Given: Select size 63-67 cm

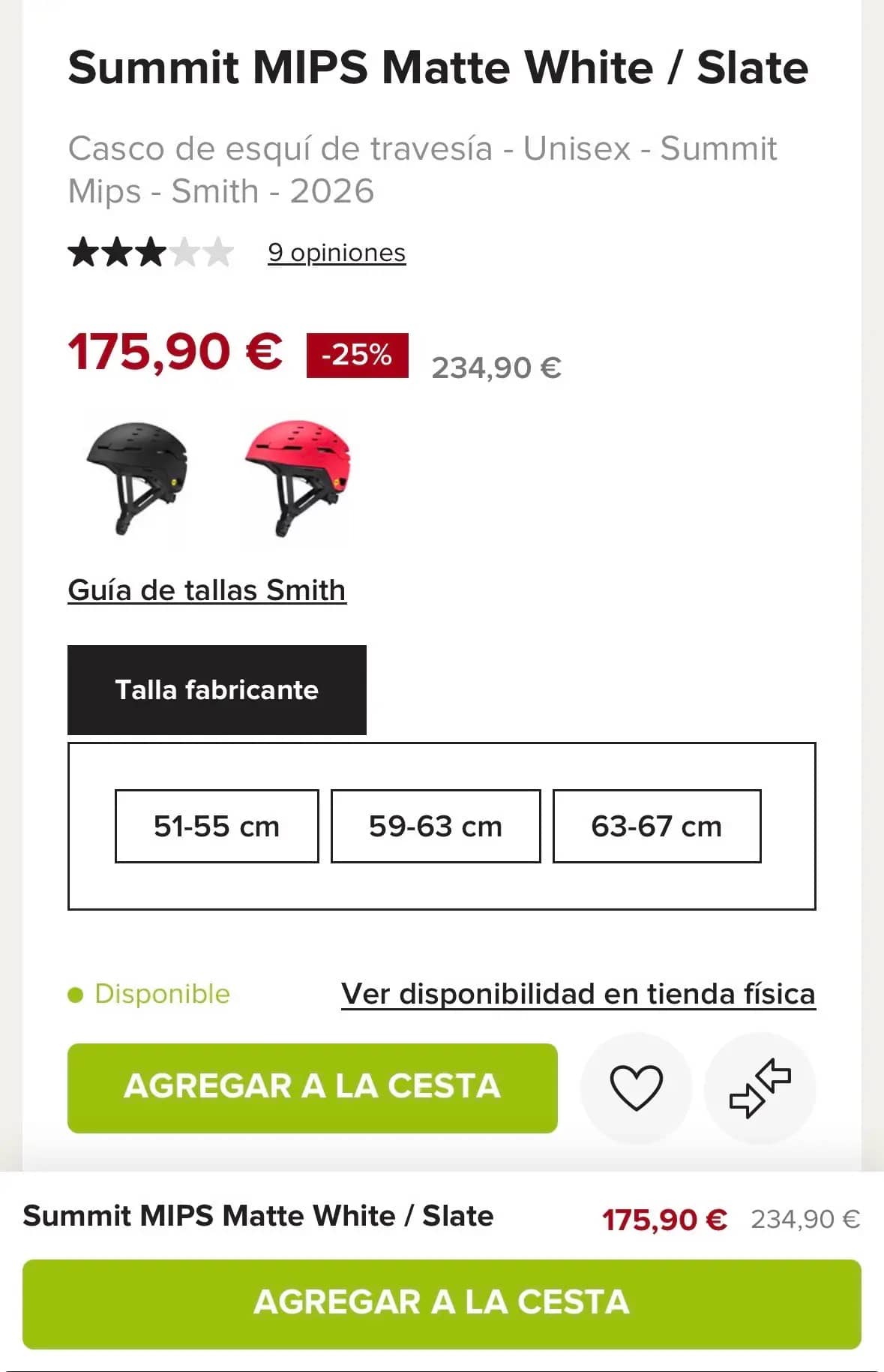Looking at the screenshot, I should (x=657, y=826).
